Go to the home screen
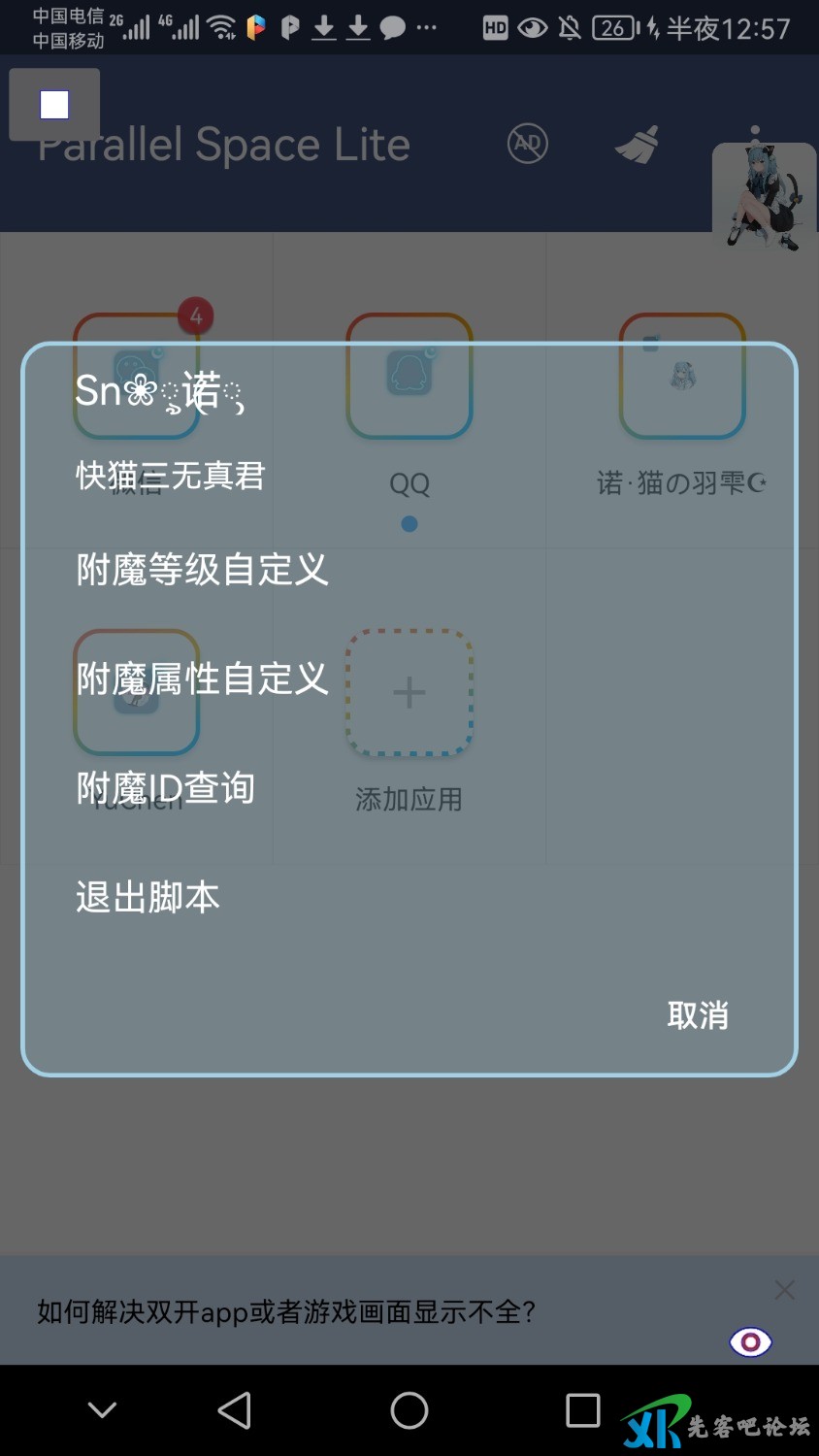819x1456 pixels. (x=409, y=1410)
